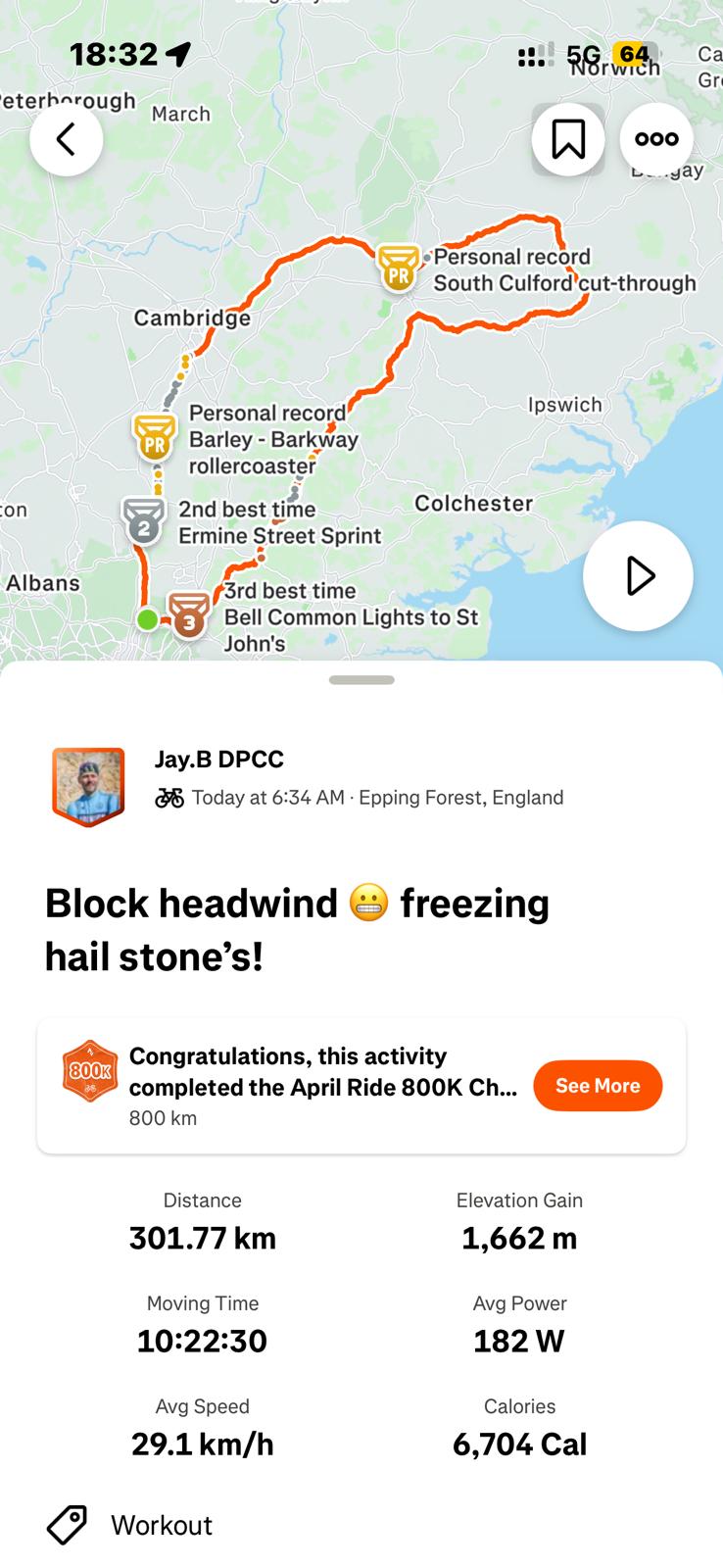Image resolution: width=723 pixels, height=1568 pixels.
Task: Open Jay.B DPCC athlete name
Action: tap(219, 759)
